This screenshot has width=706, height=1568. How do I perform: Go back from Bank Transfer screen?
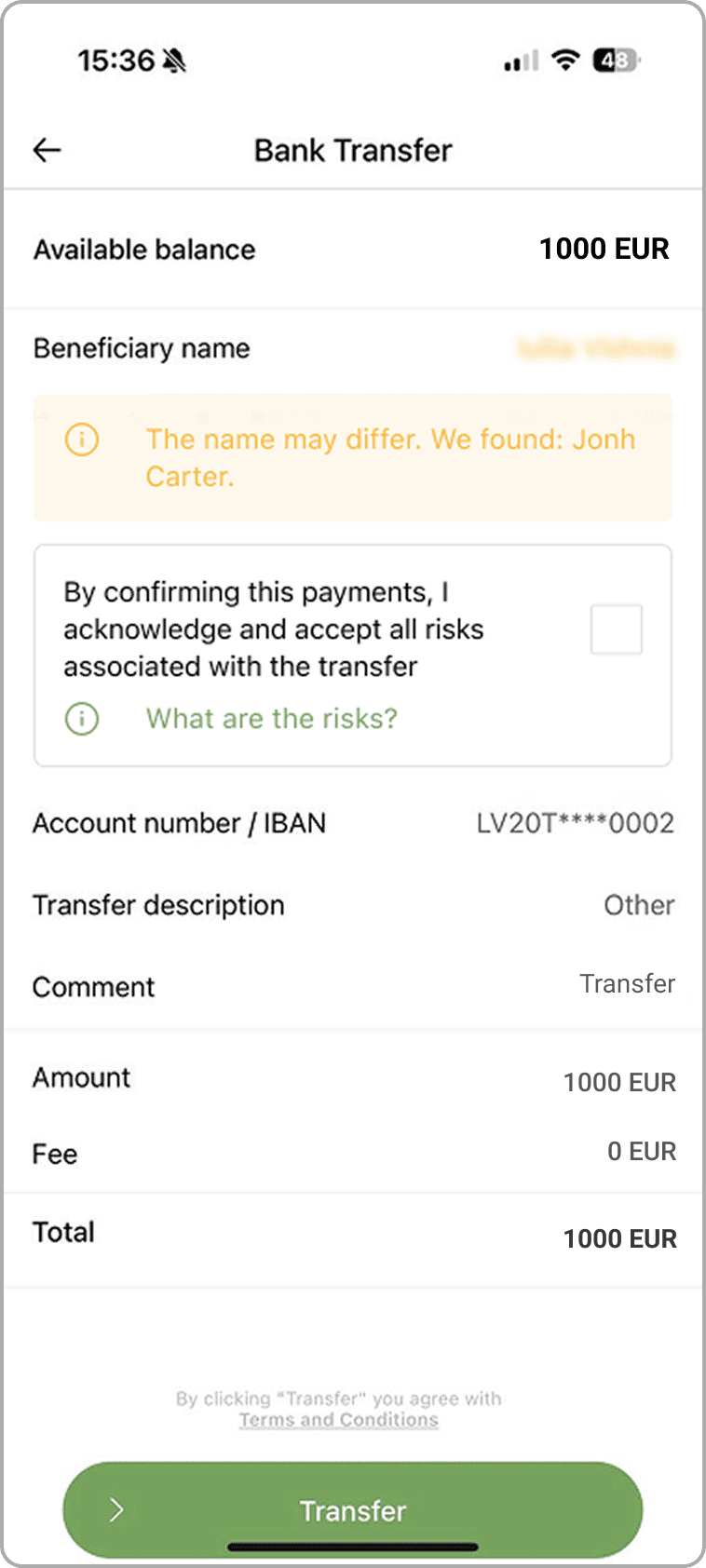pos(47,150)
